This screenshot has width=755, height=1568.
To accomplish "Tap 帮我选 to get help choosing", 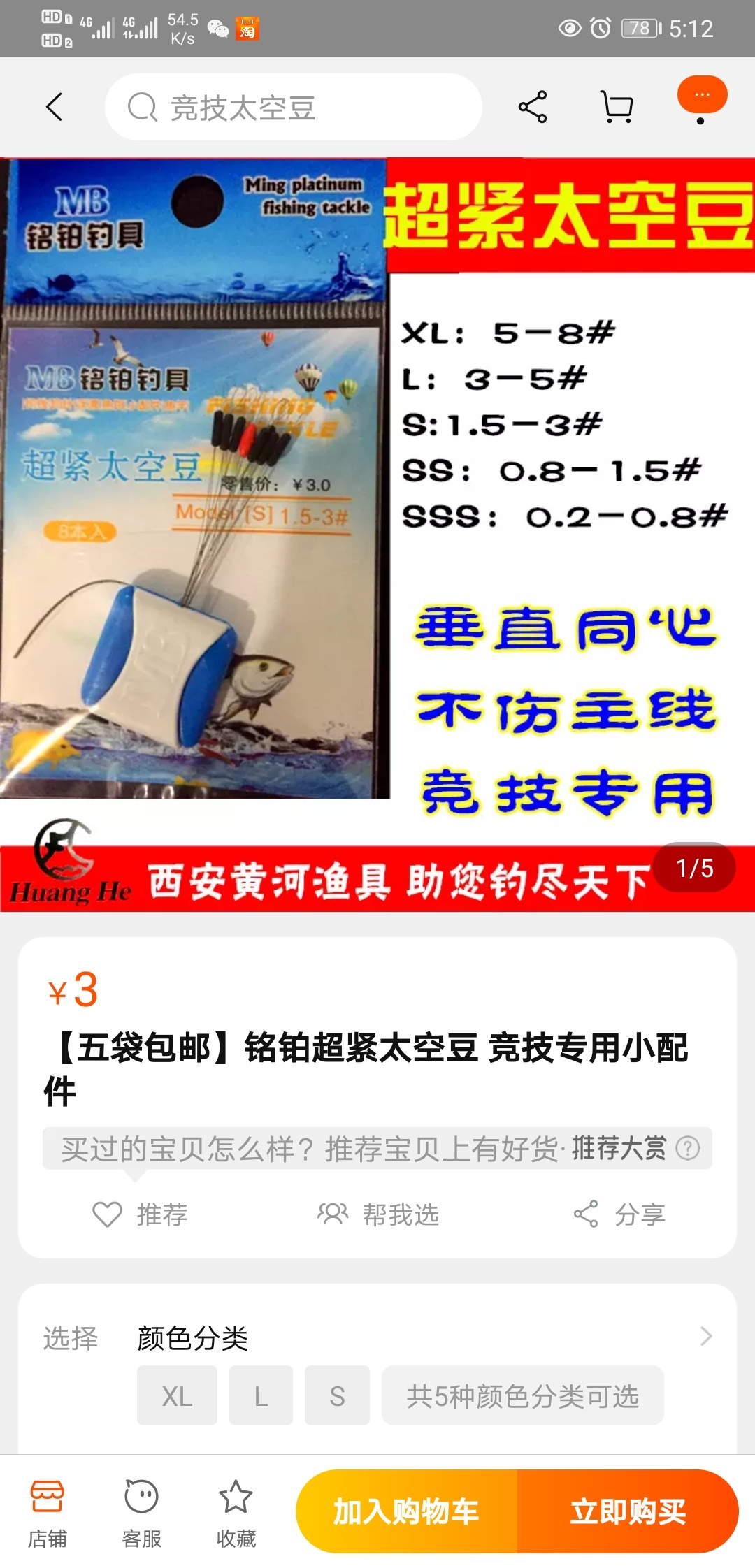I will 378,1214.
